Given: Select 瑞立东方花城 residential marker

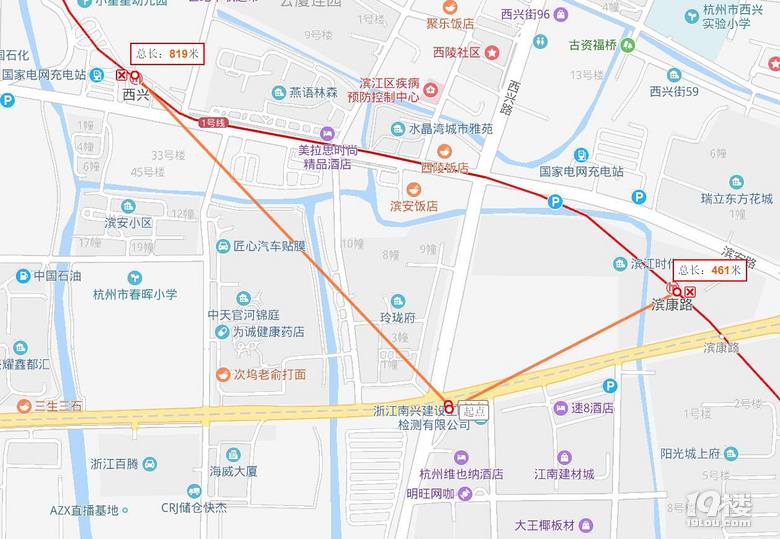Looking at the screenshot, I should tap(736, 182).
